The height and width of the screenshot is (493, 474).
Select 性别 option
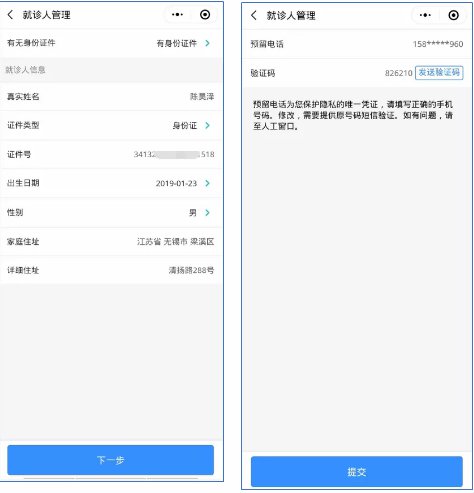click(x=111, y=212)
